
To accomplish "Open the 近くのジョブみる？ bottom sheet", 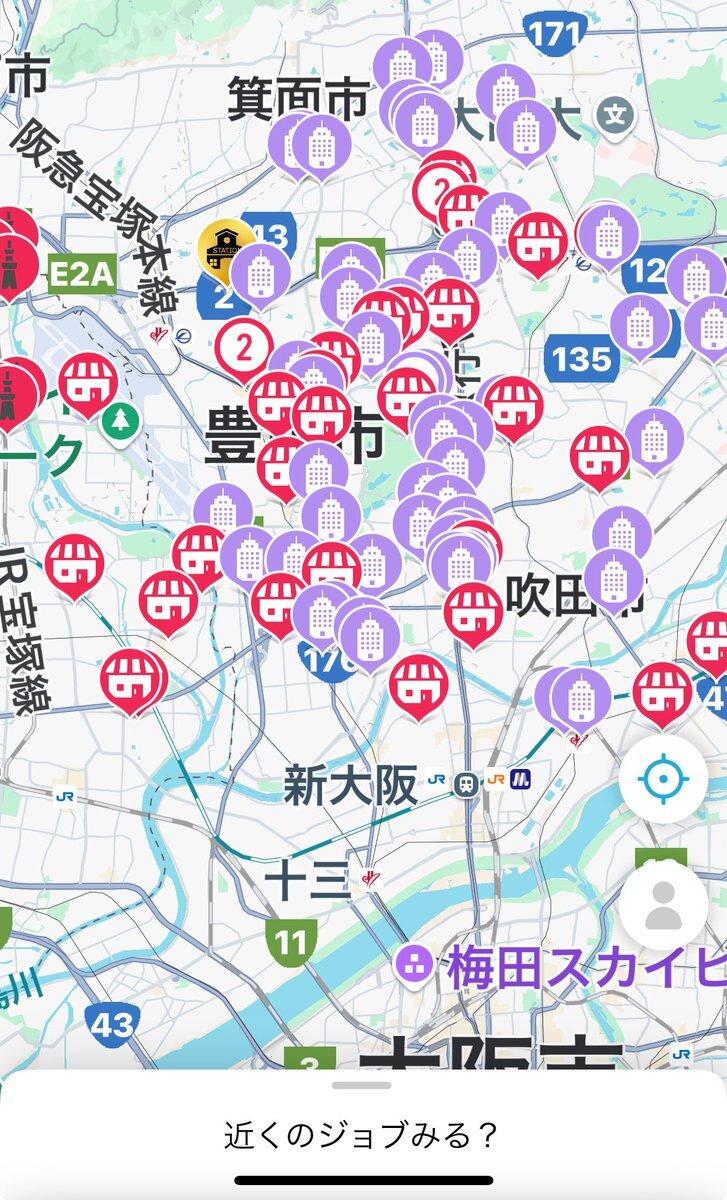I will click(362, 1136).
